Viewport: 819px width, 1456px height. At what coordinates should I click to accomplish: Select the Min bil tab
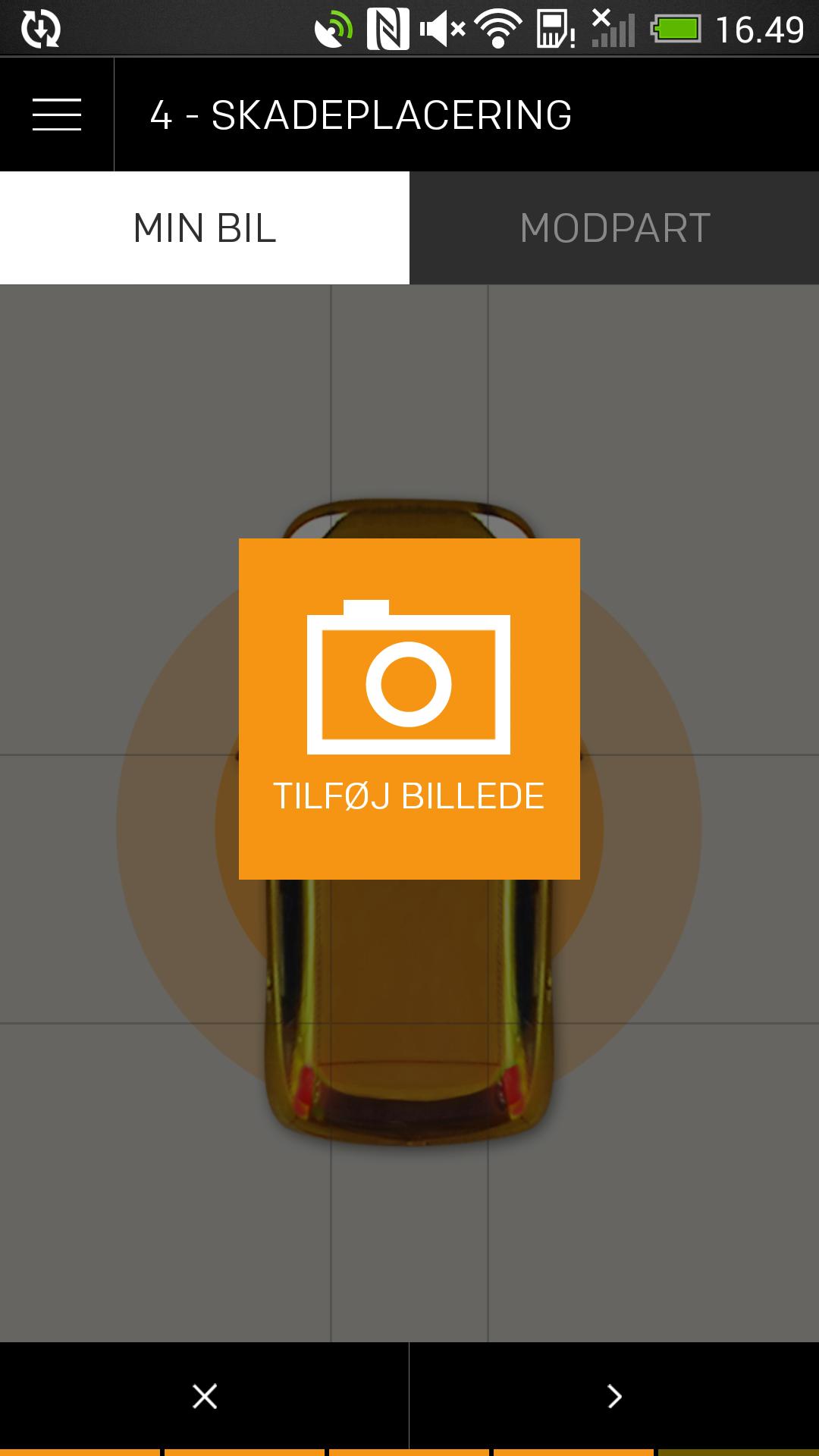tap(205, 227)
